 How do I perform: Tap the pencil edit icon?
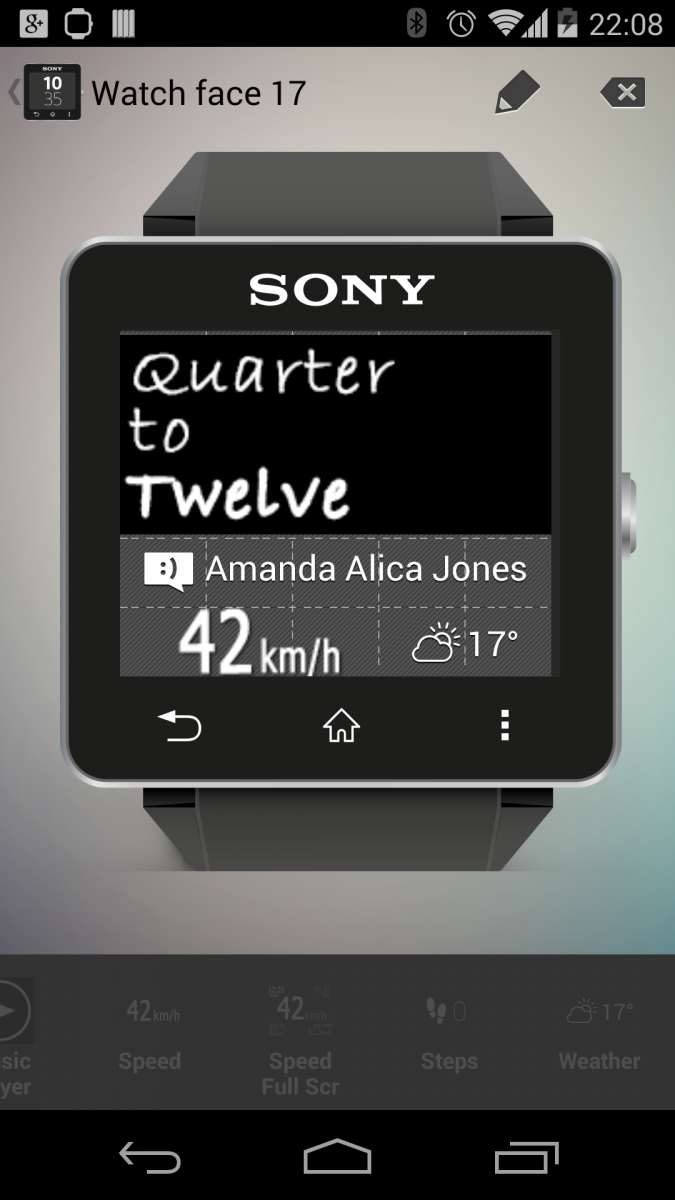(x=517, y=93)
